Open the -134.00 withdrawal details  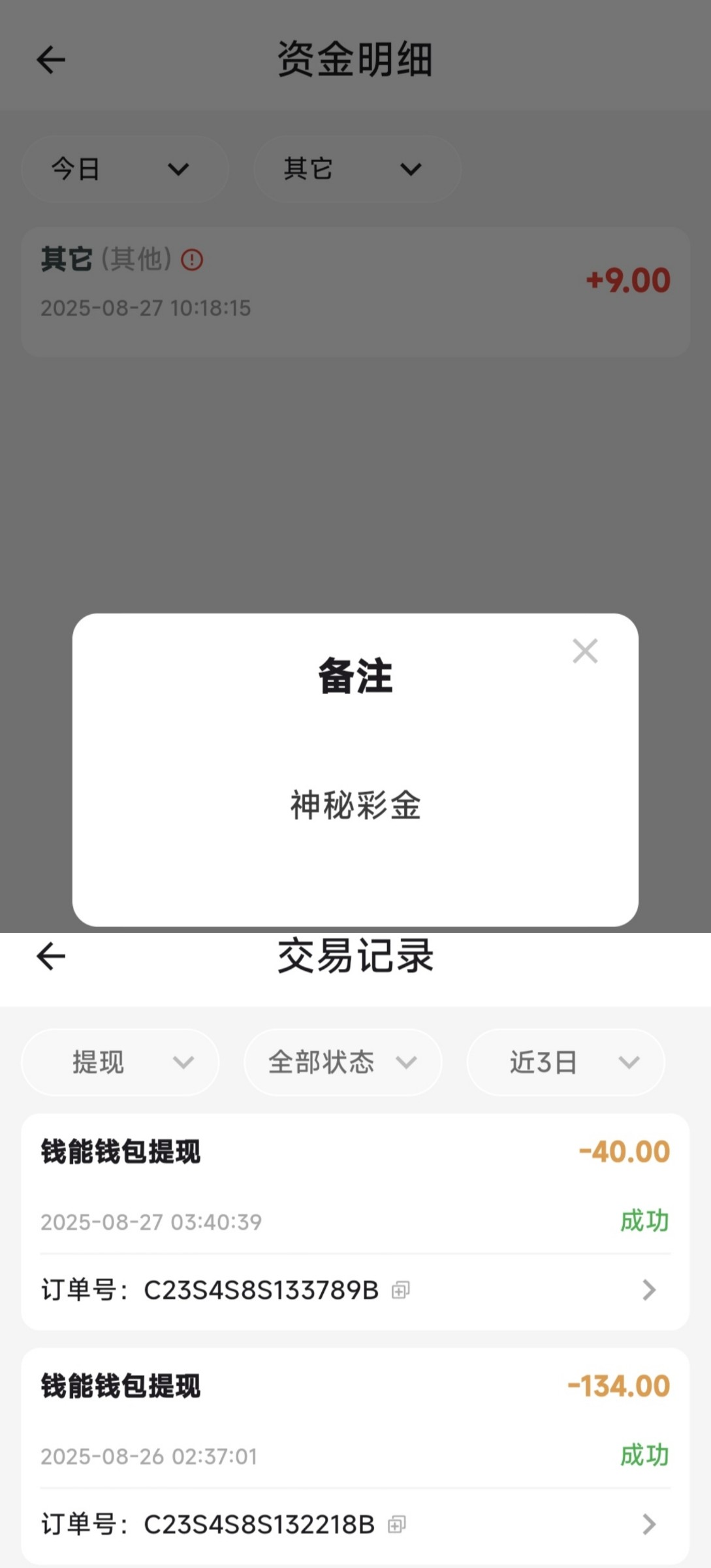coord(648,1525)
